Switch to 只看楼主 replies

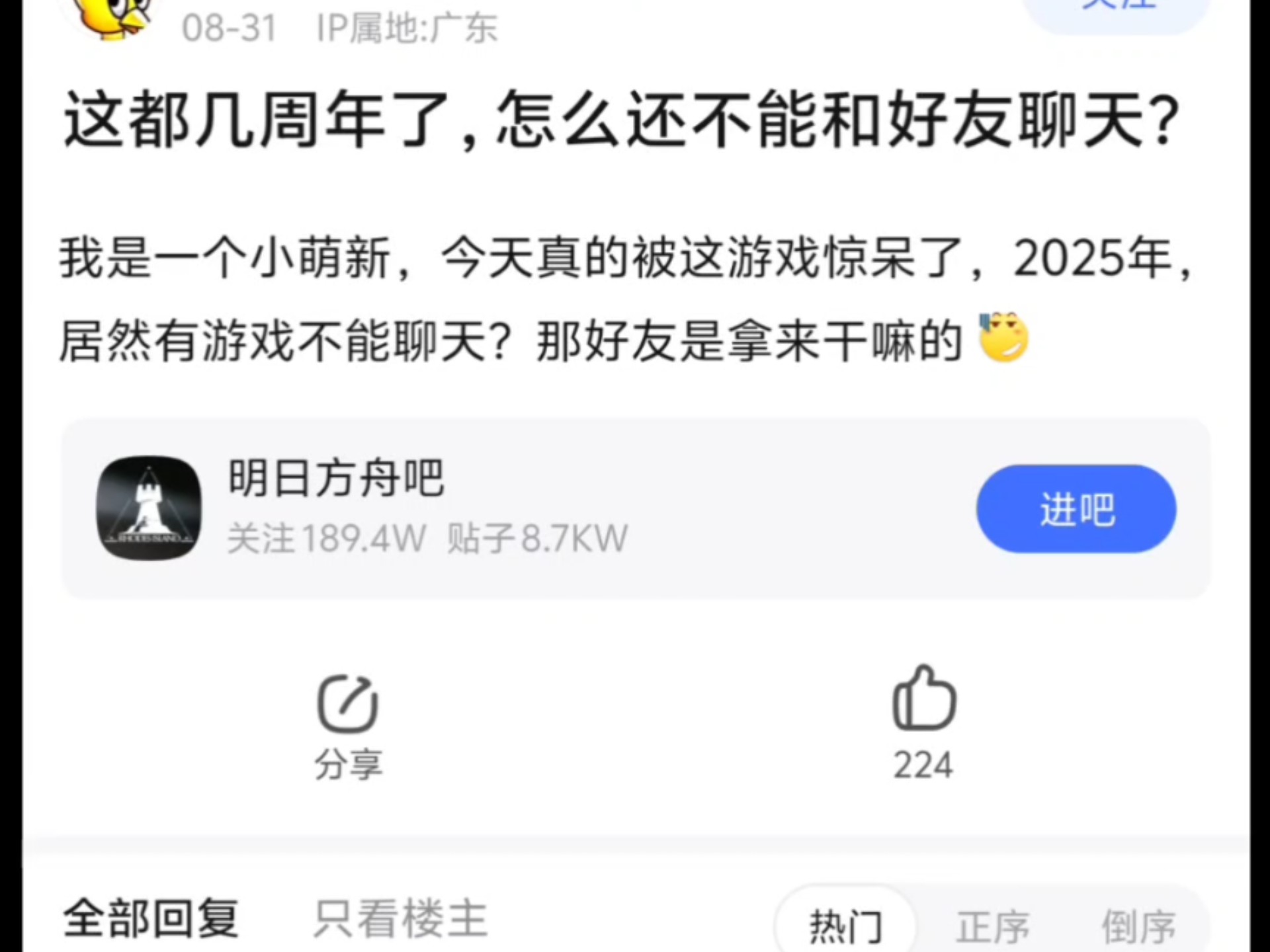click(x=401, y=918)
